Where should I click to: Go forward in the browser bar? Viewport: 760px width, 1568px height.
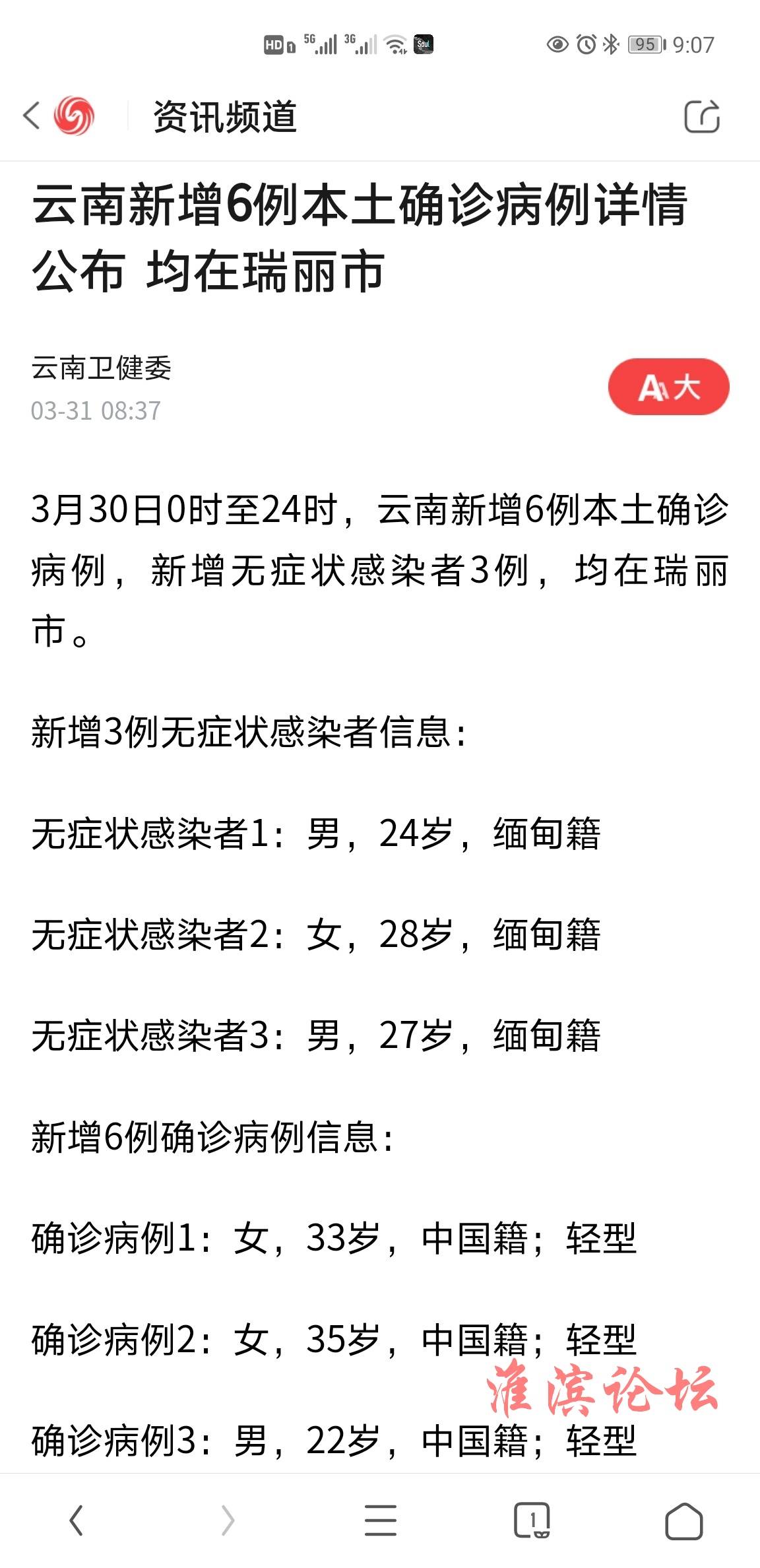tap(228, 1520)
